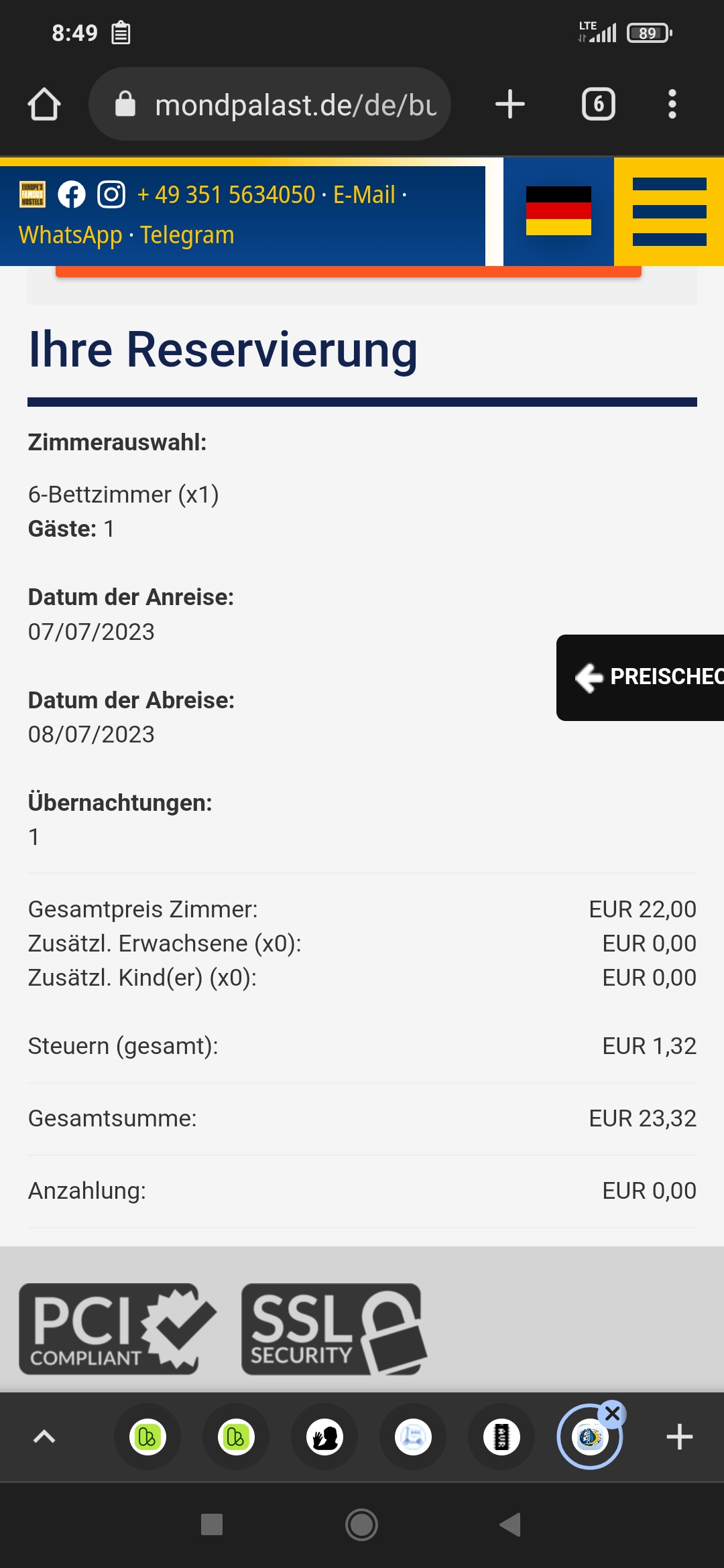This screenshot has width=724, height=1568.
Task: Tap the mondpalast.de address bar
Action: pos(269,104)
